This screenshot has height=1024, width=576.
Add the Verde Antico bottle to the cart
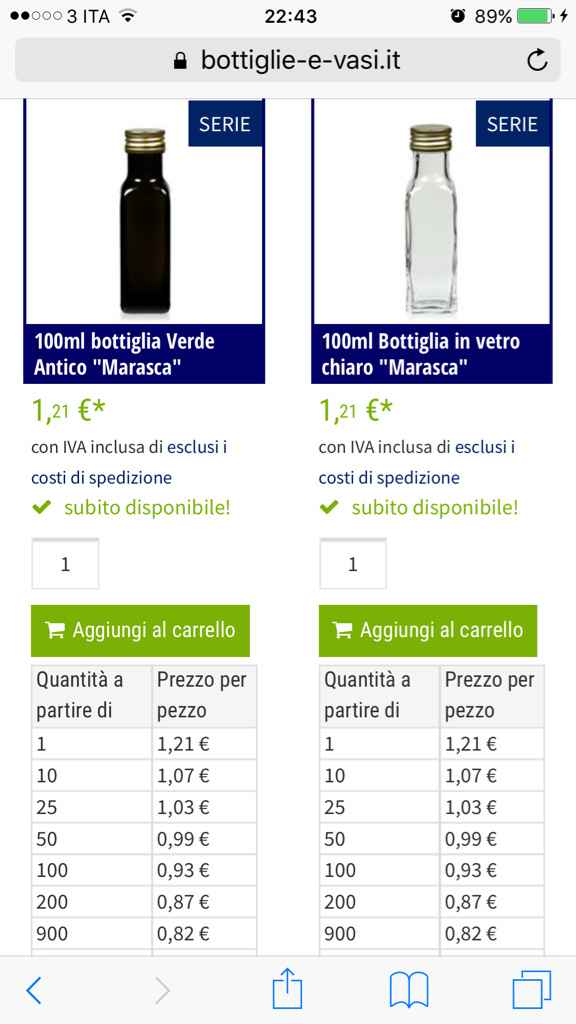click(140, 631)
